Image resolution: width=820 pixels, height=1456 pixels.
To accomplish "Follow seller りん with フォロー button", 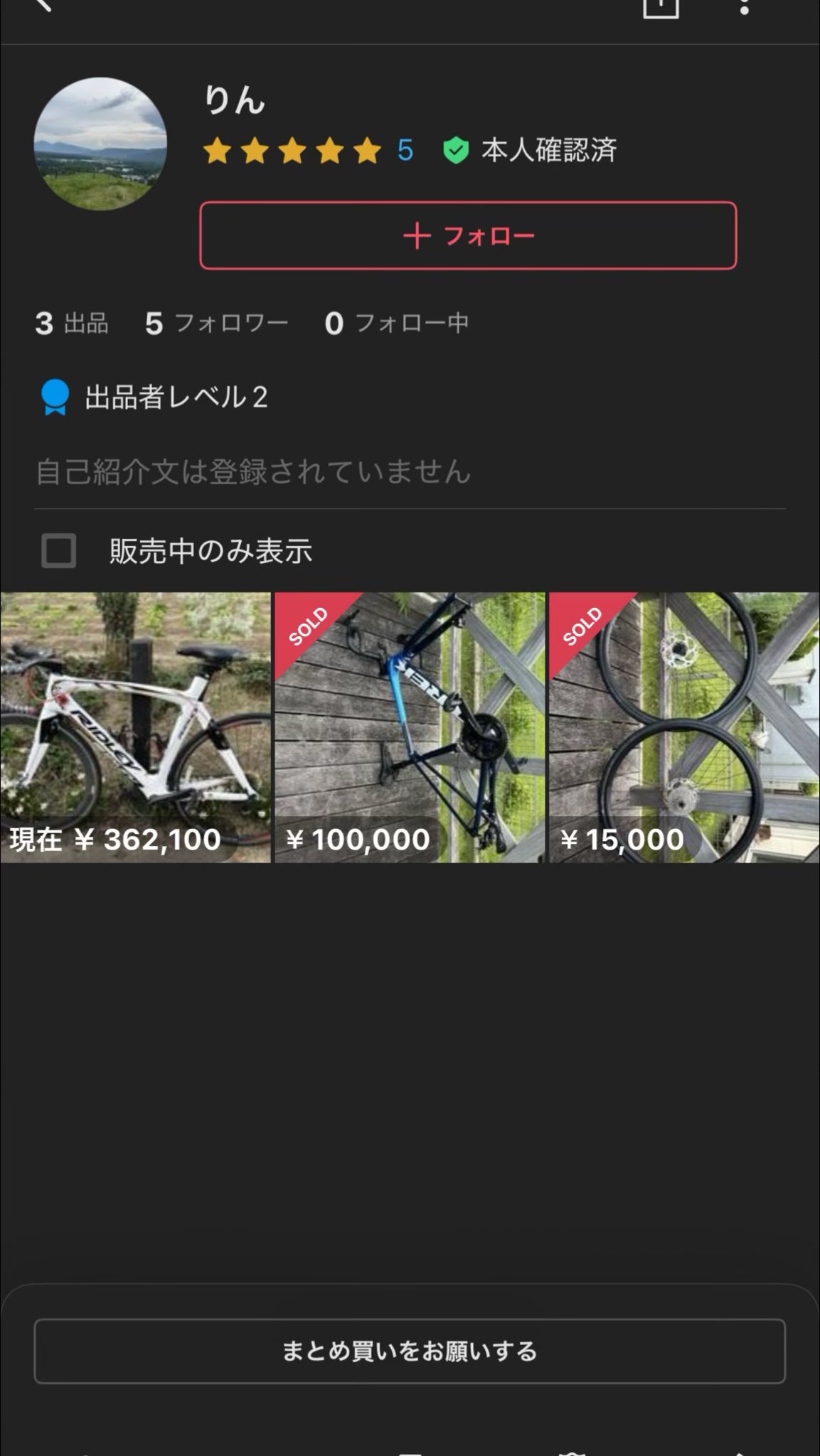I will click(x=468, y=235).
